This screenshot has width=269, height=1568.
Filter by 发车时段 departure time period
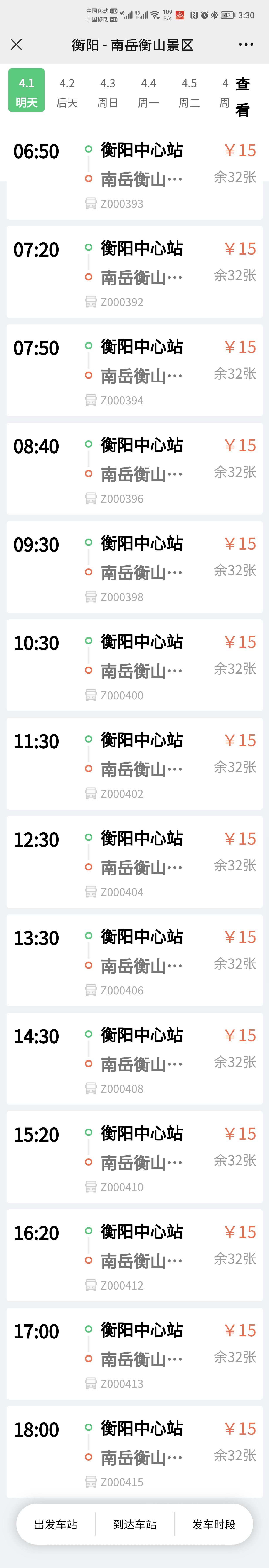(214, 1524)
